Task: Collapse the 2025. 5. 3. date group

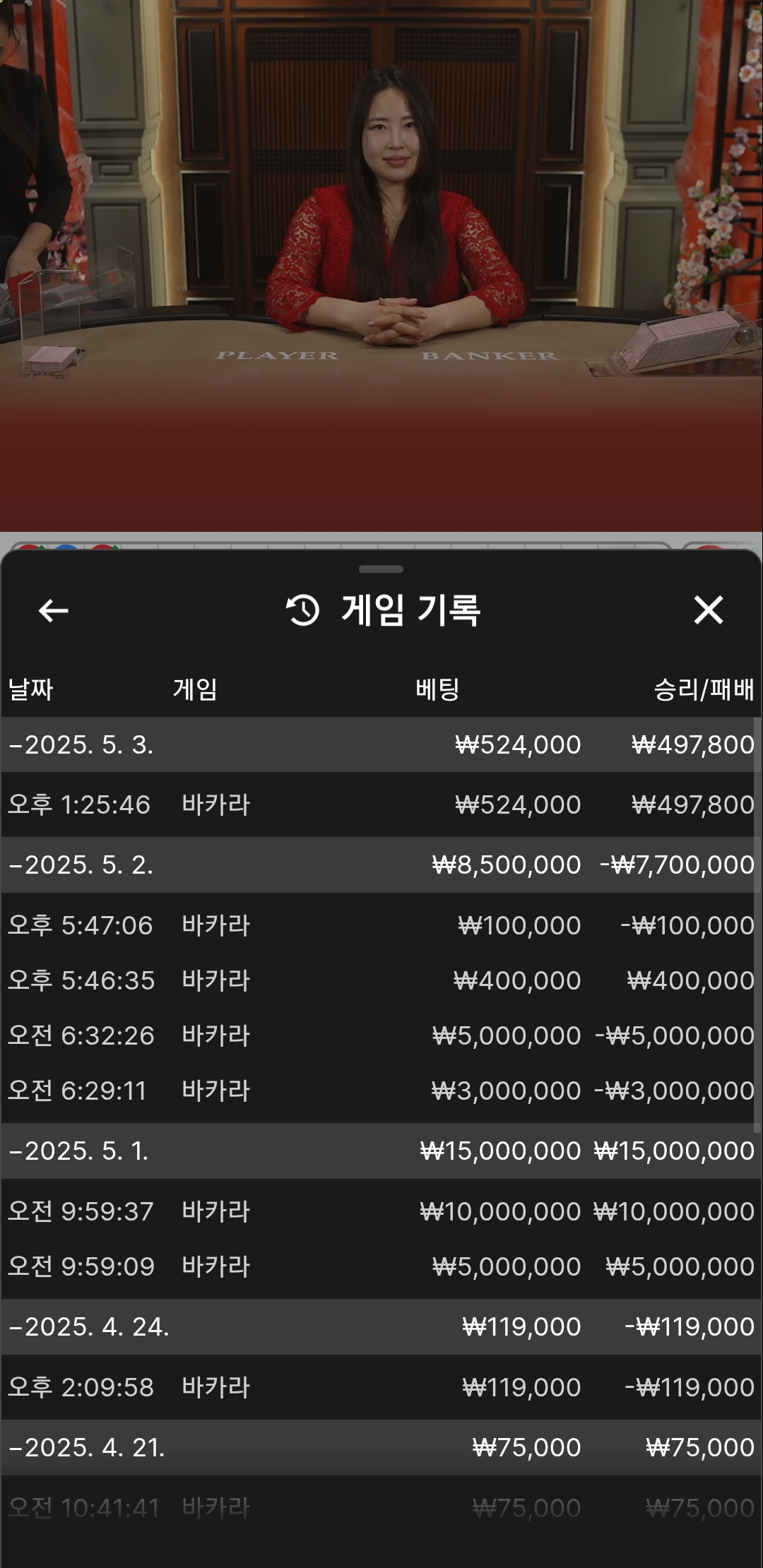Action: coord(82,744)
